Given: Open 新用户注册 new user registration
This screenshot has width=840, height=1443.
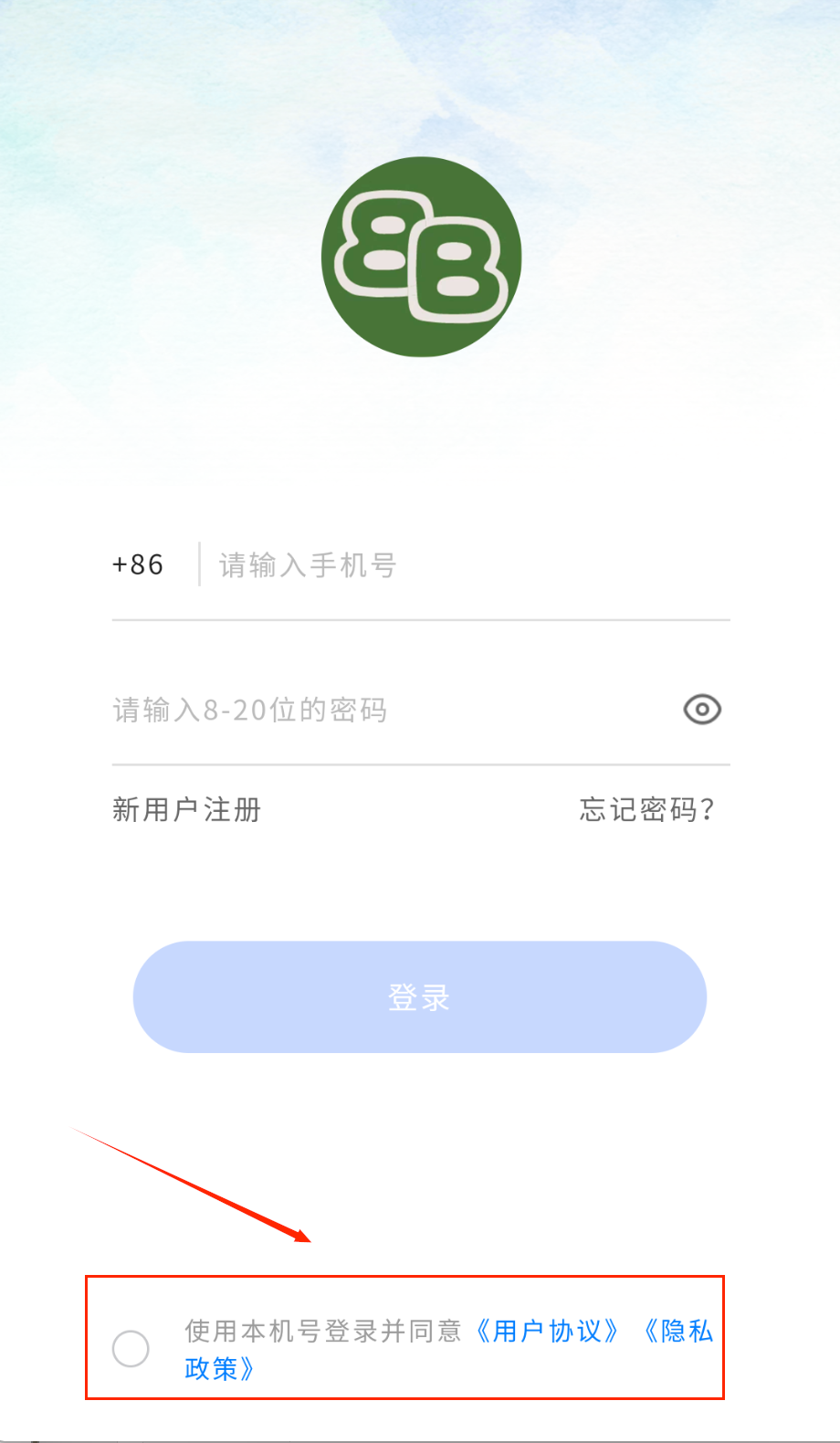Looking at the screenshot, I should [x=187, y=810].
